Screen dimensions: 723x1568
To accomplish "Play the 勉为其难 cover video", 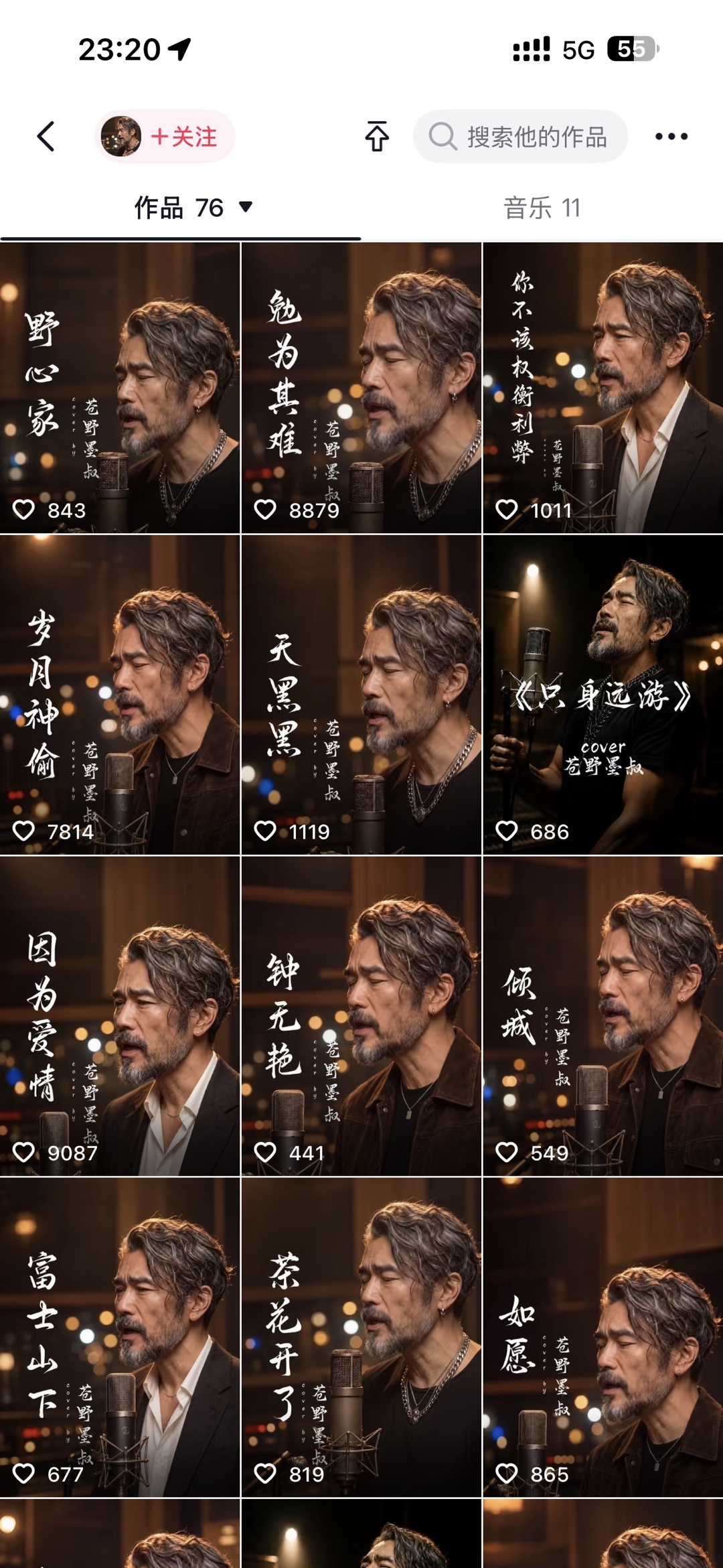I will 361,388.
